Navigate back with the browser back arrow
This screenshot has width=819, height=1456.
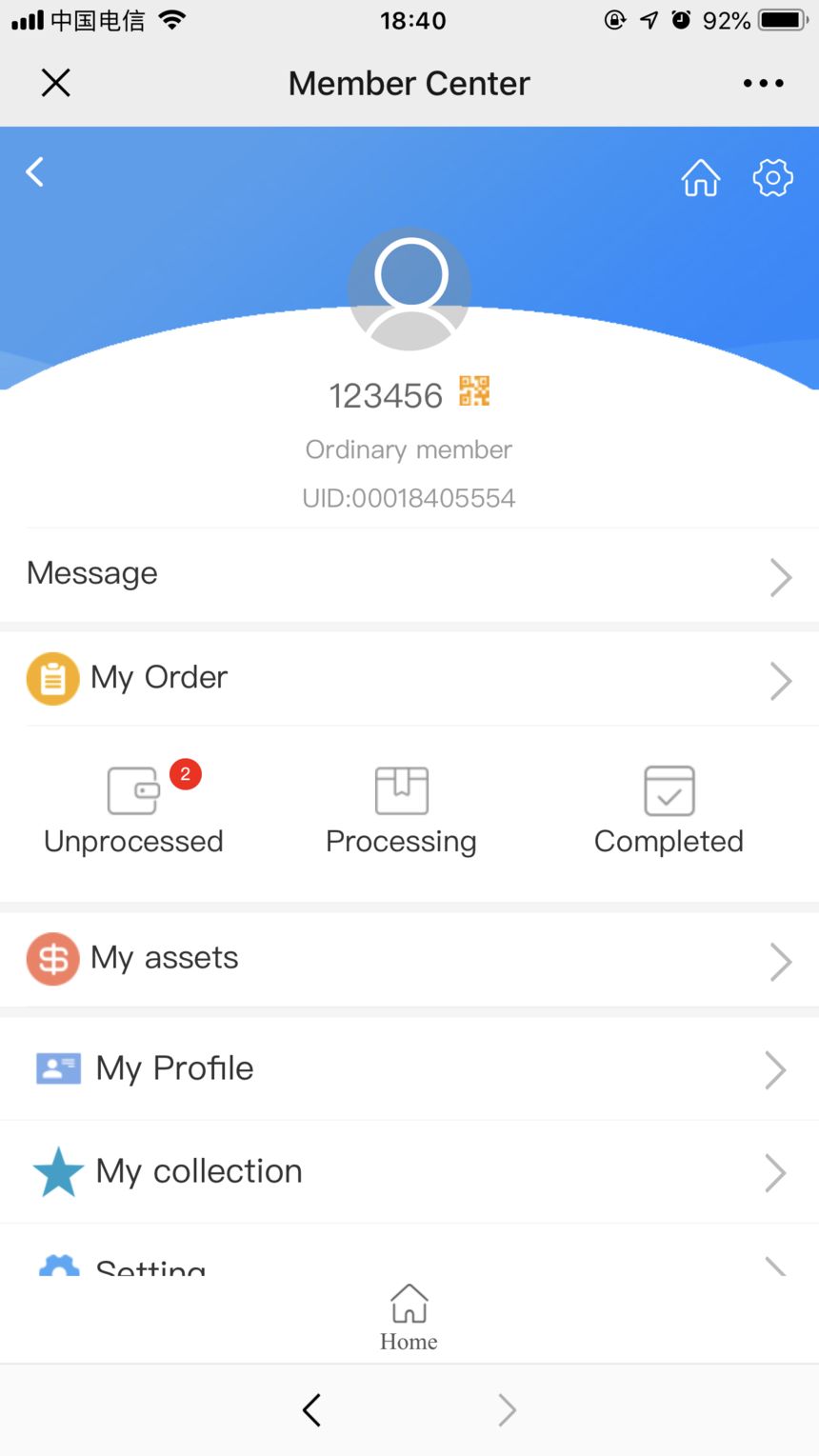click(x=311, y=1409)
